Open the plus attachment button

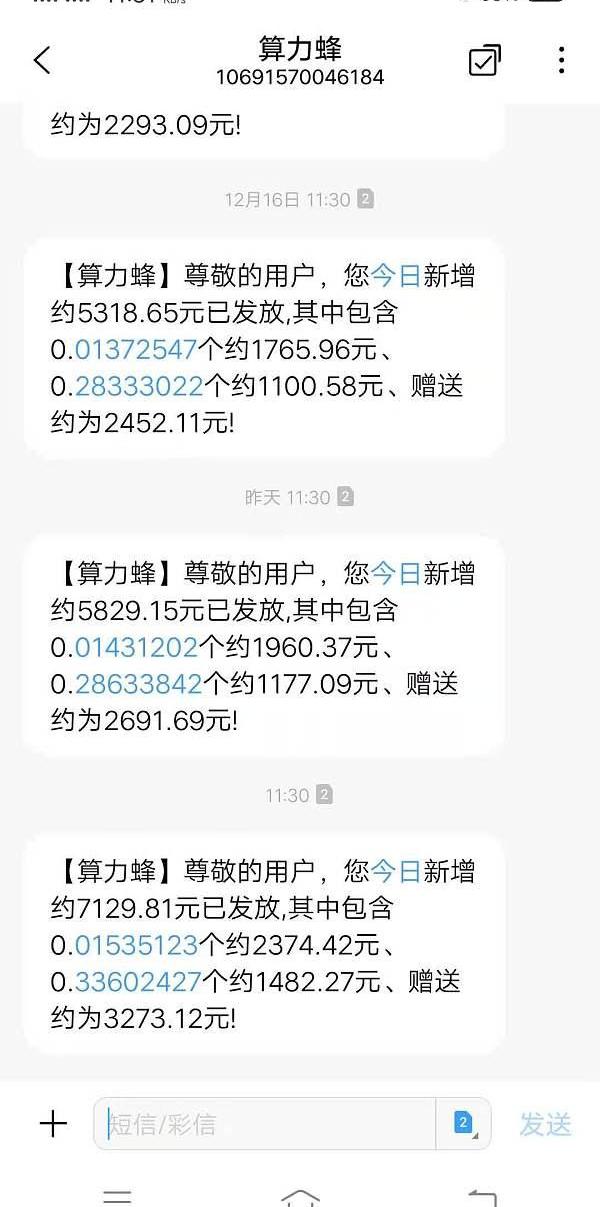pyautogui.click(x=52, y=1125)
